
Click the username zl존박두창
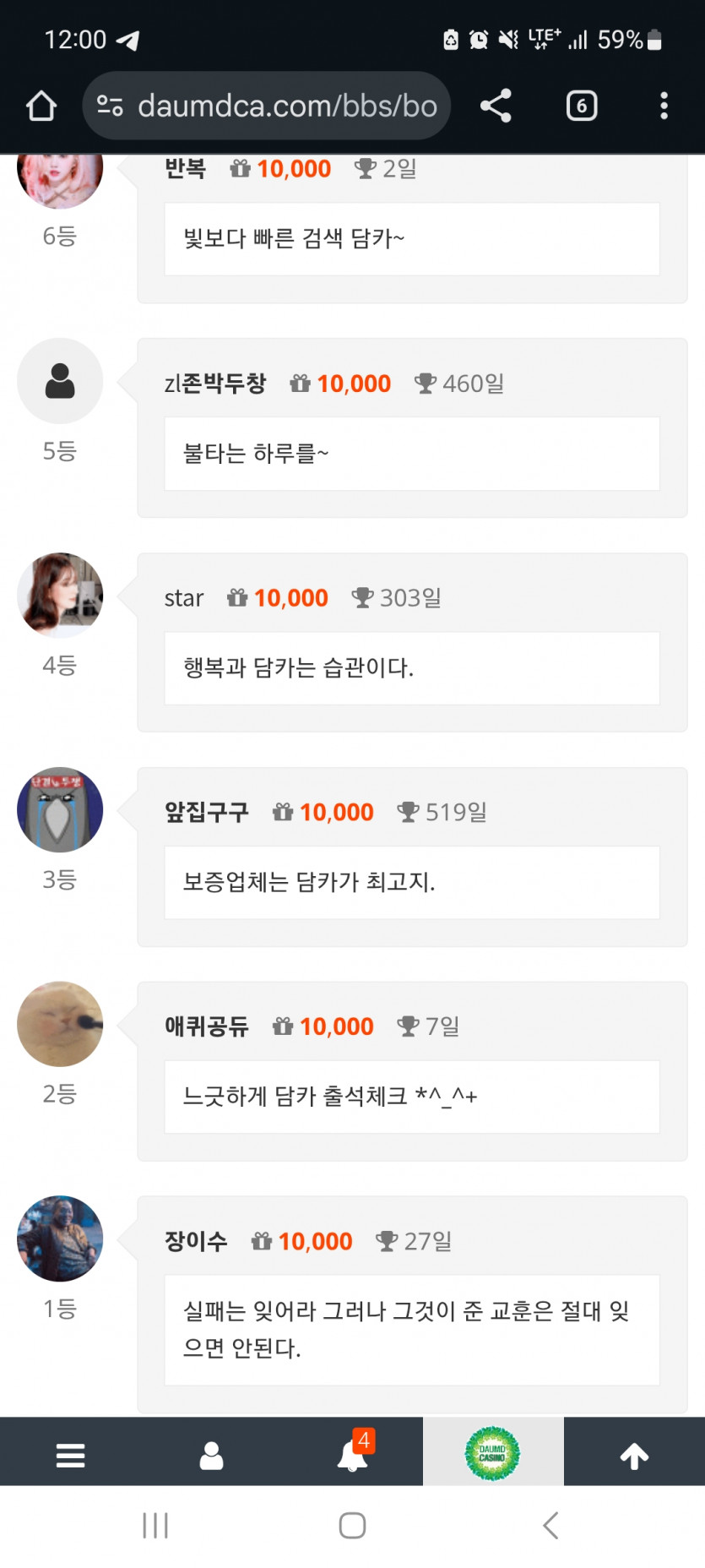pyautogui.click(x=215, y=383)
